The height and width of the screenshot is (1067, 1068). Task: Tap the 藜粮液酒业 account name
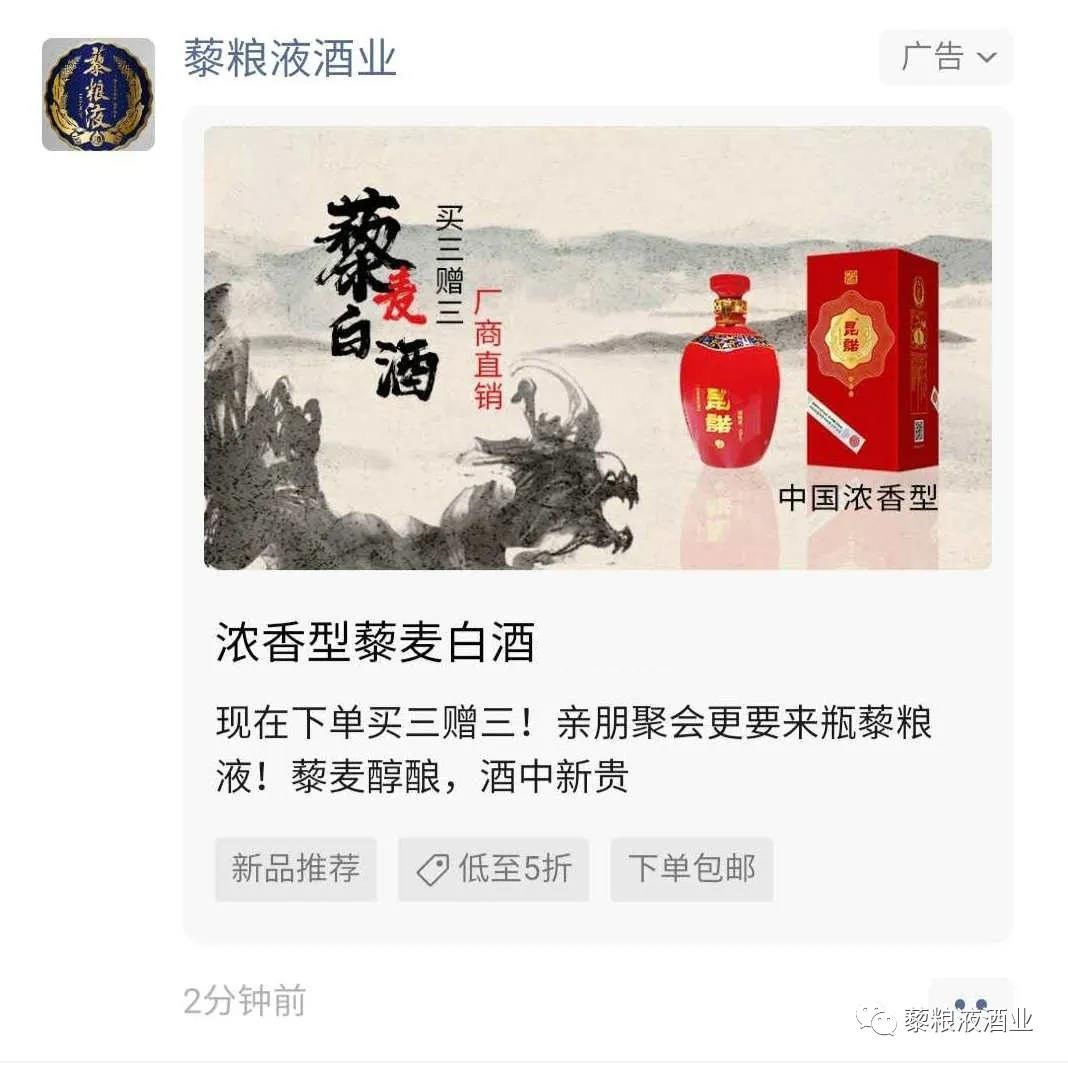coord(290,58)
